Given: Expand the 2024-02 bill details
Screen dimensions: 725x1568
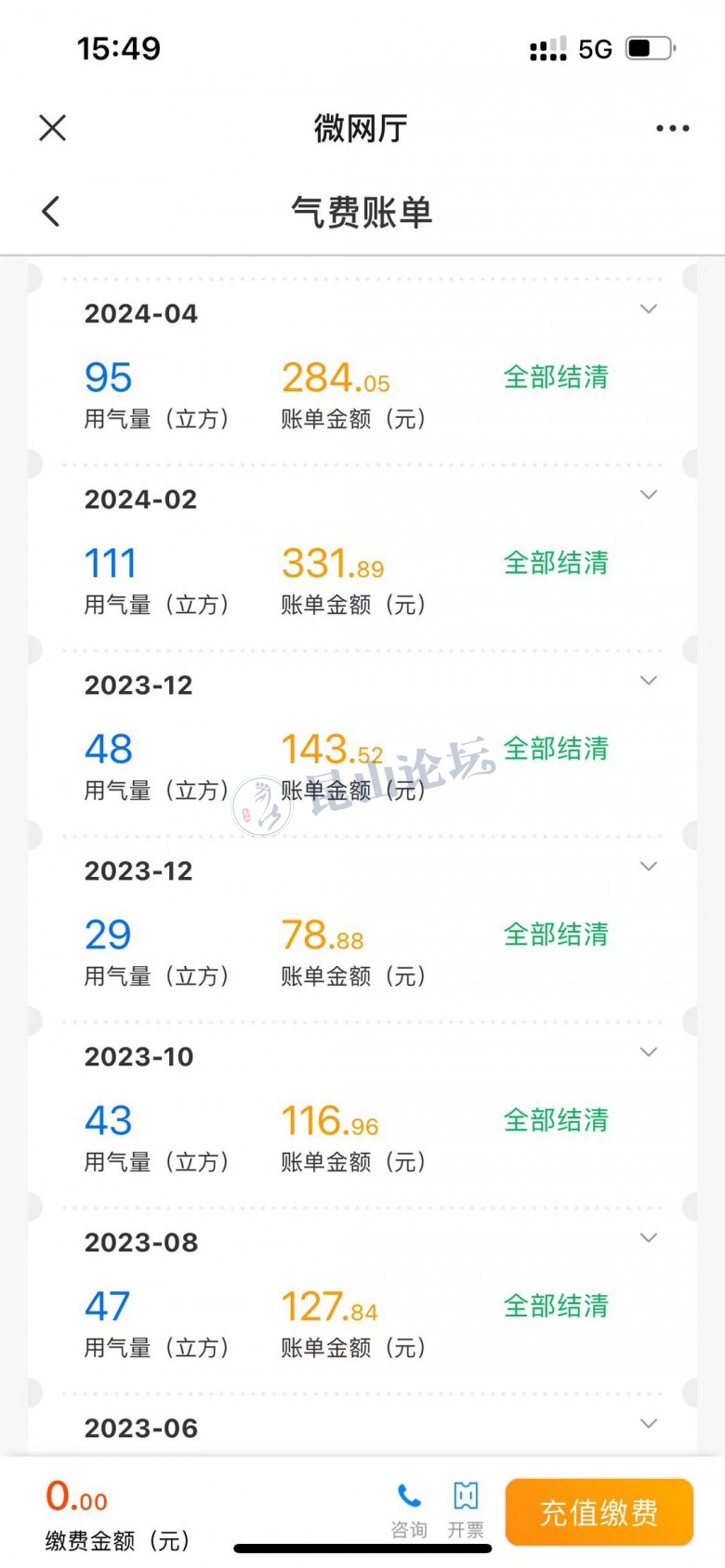Looking at the screenshot, I should [x=649, y=495].
